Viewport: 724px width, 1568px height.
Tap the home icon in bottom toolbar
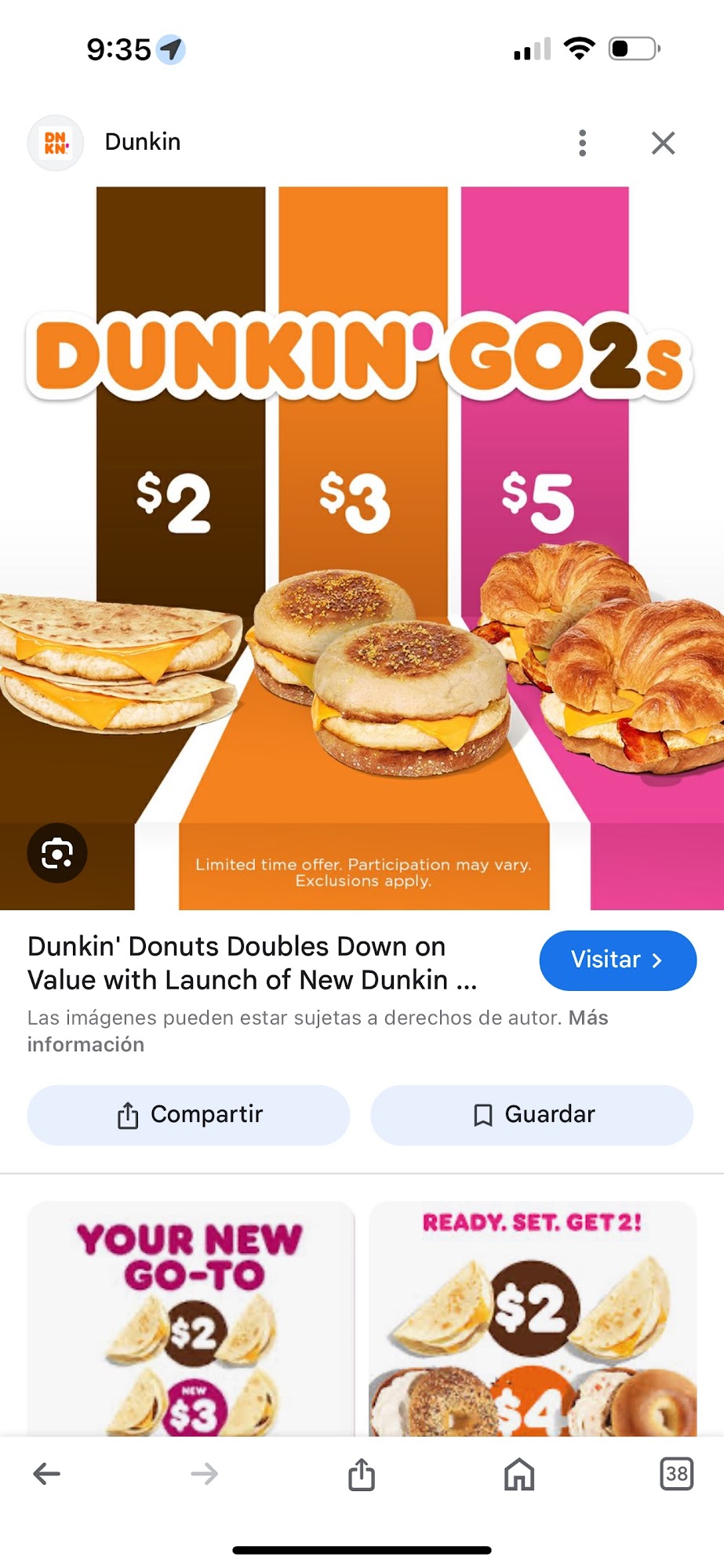pos(518,1473)
